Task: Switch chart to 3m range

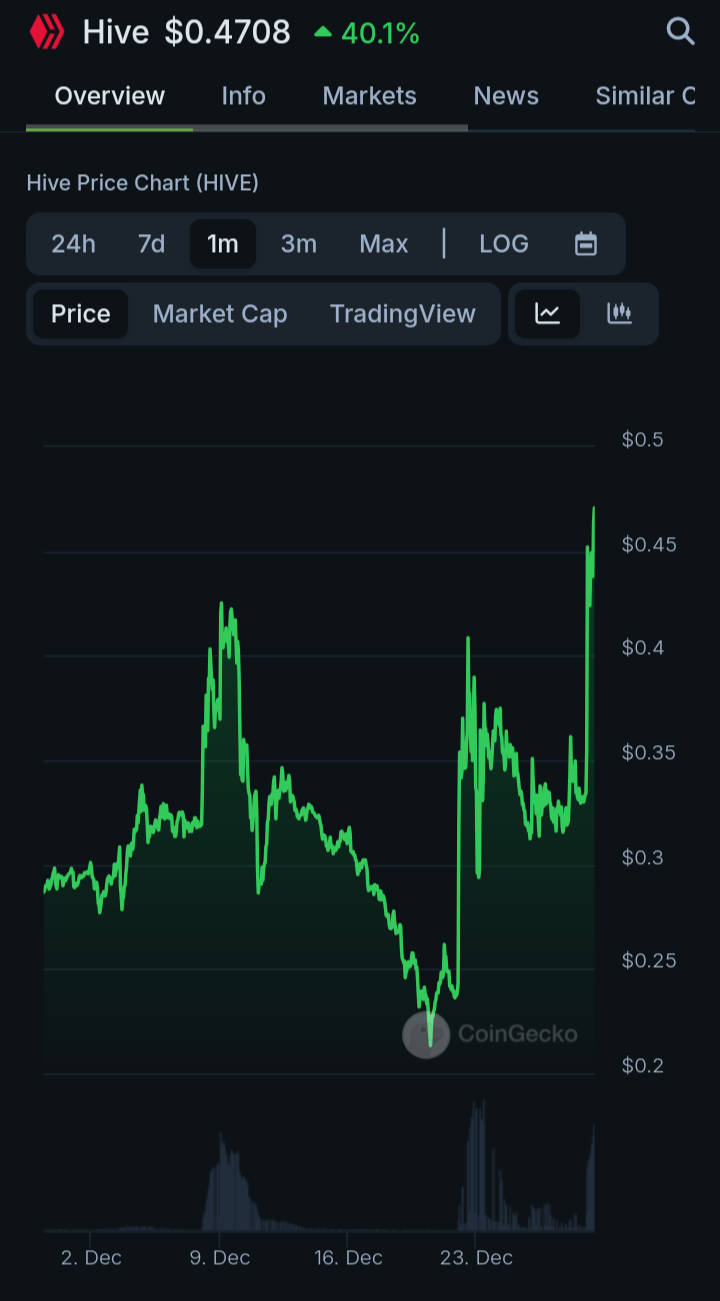Action: [x=298, y=244]
